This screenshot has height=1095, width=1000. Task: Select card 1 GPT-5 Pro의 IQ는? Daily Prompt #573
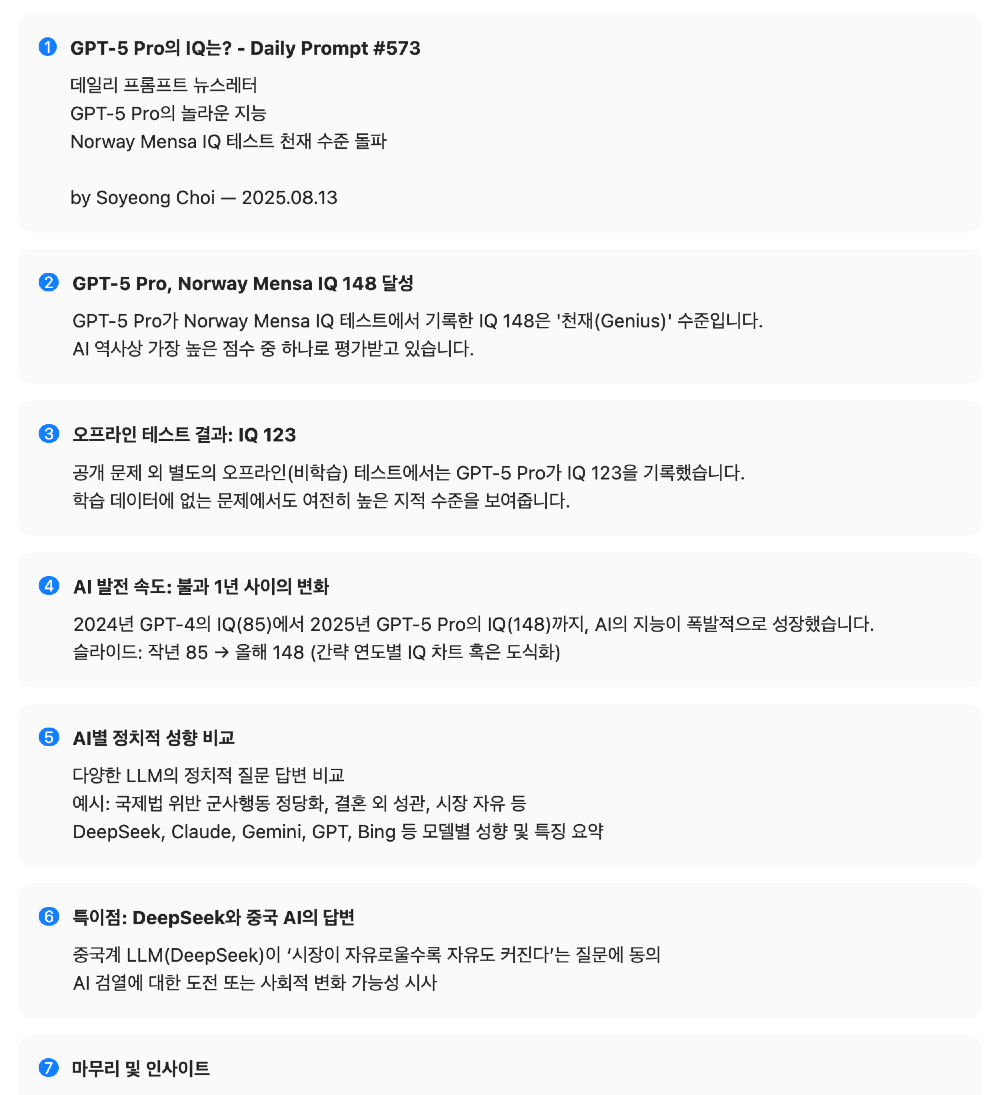(x=499, y=123)
